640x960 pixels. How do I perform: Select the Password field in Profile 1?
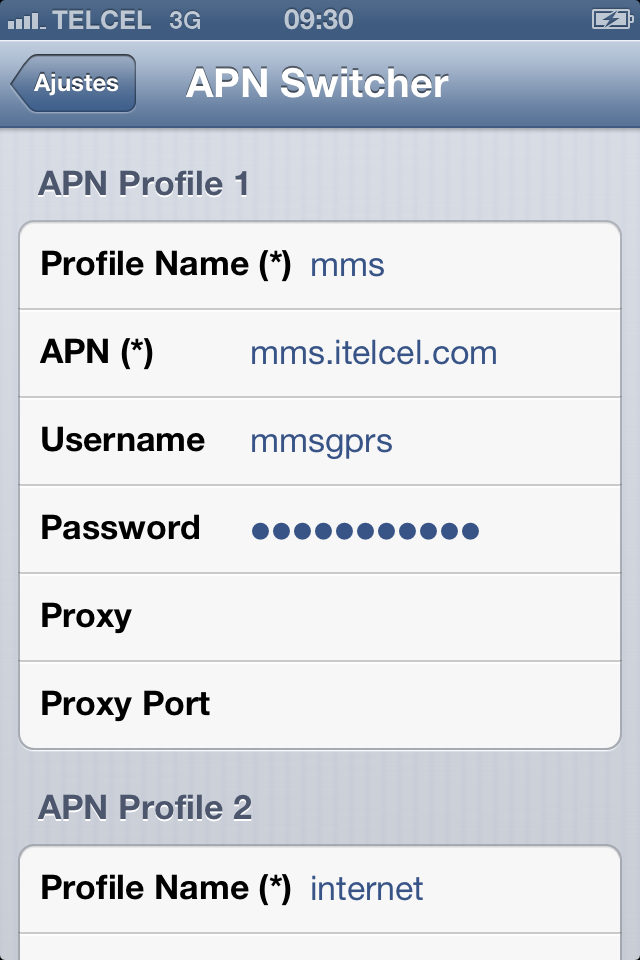pos(320,530)
